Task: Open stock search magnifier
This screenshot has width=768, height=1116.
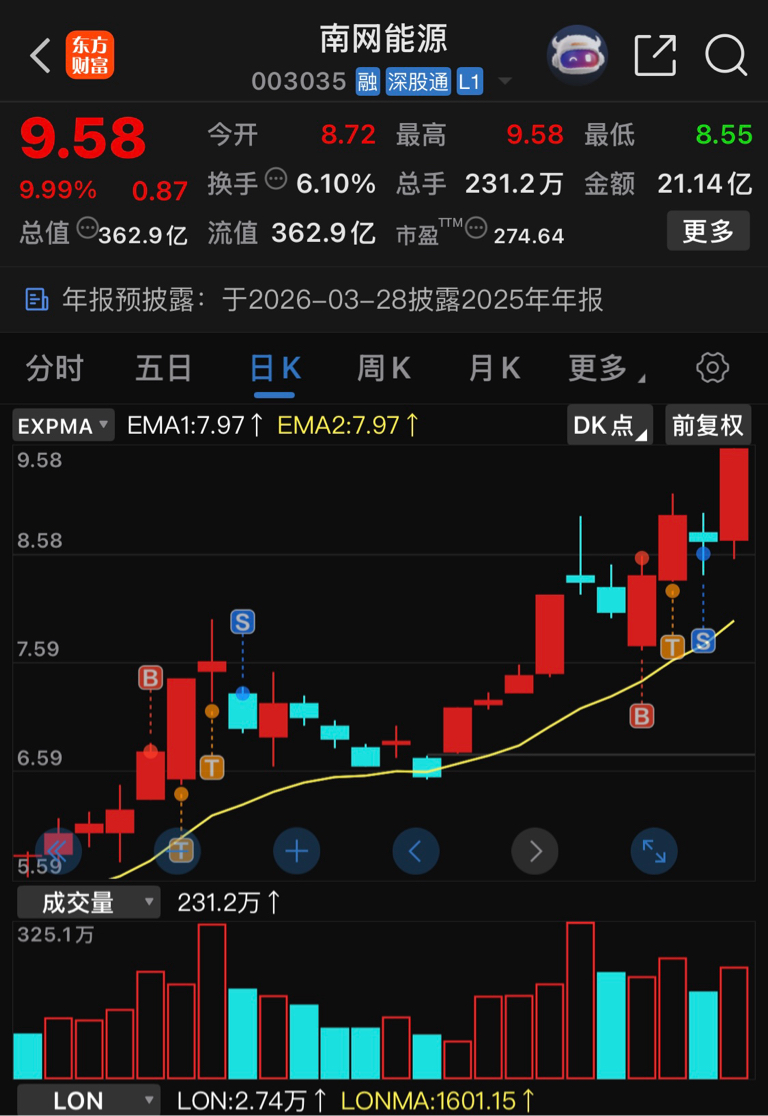Action: (x=726, y=56)
